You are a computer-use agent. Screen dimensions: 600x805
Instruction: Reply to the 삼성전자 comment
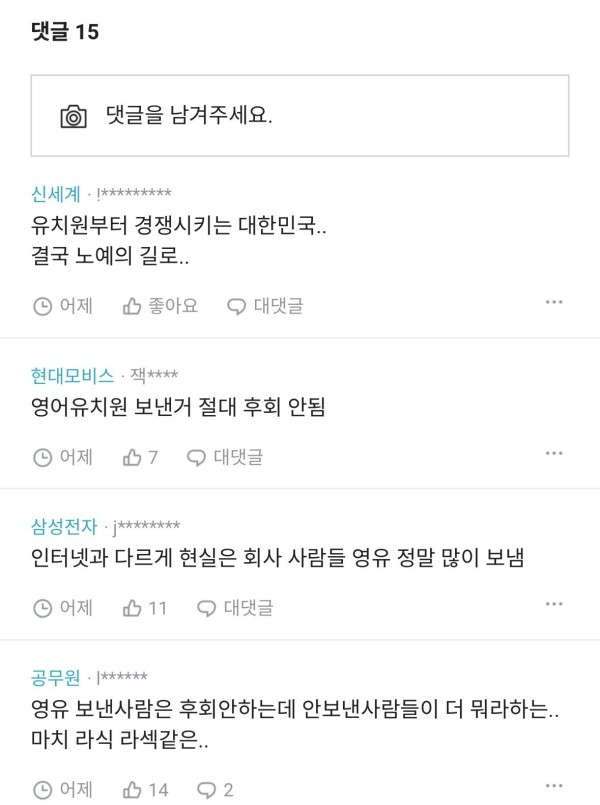point(235,607)
